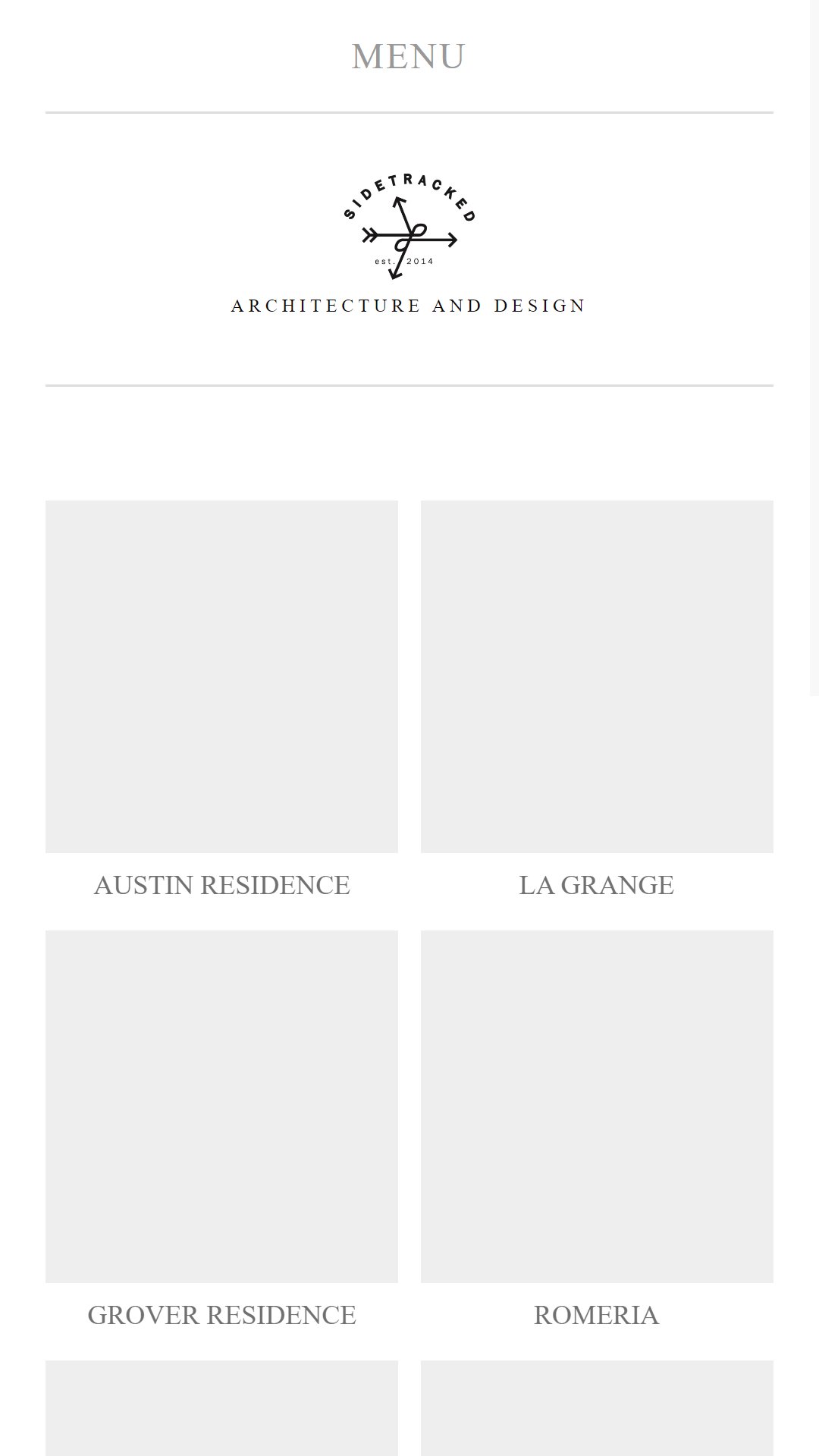Open the La Grange project tile

point(597,676)
